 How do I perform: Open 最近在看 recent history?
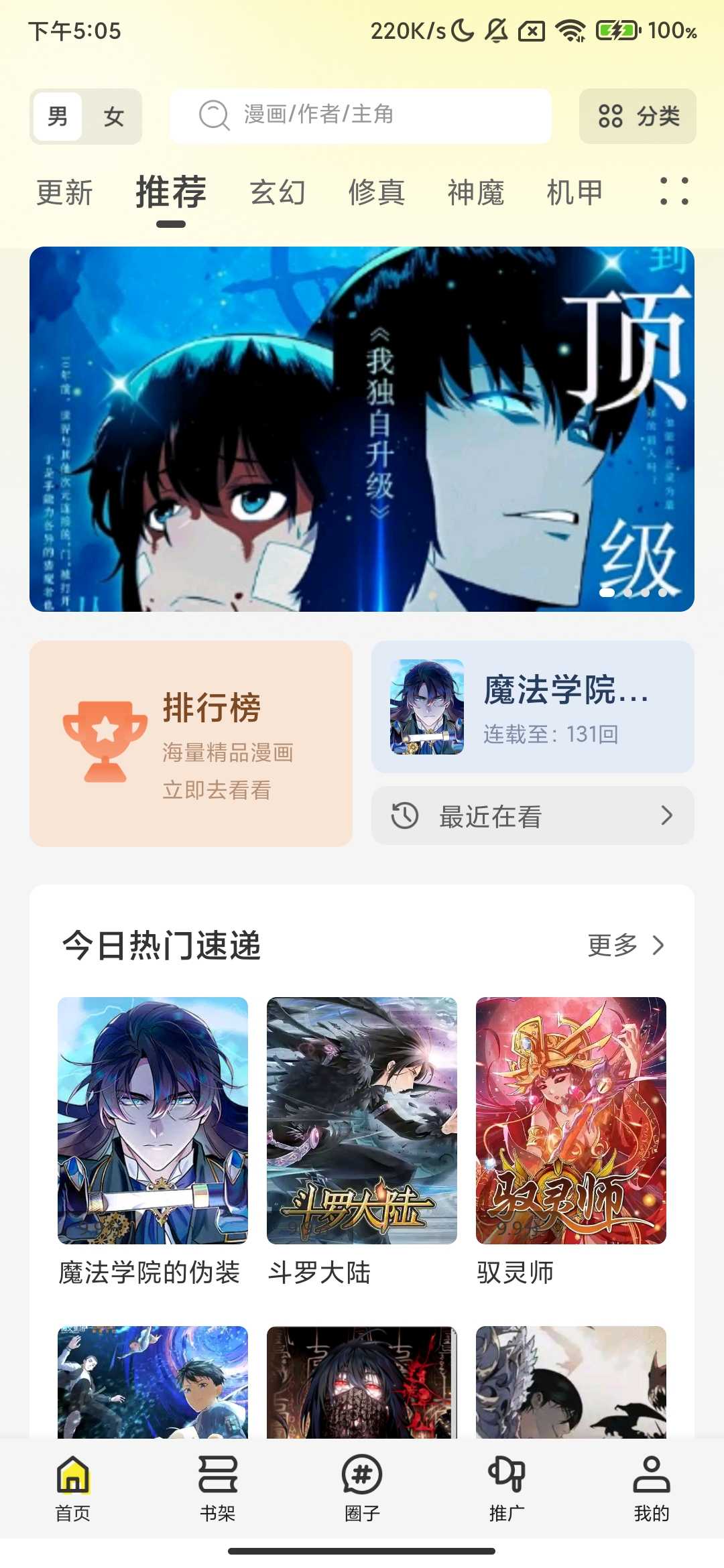click(x=533, y=815)
